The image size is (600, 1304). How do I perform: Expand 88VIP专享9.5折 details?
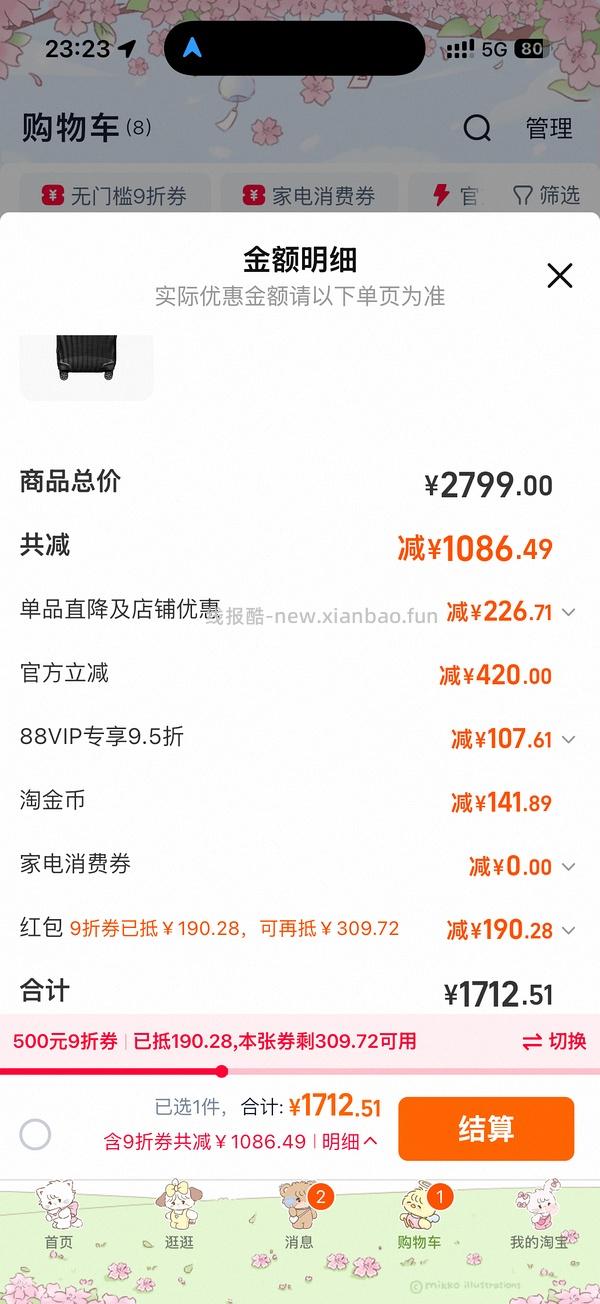569,740
